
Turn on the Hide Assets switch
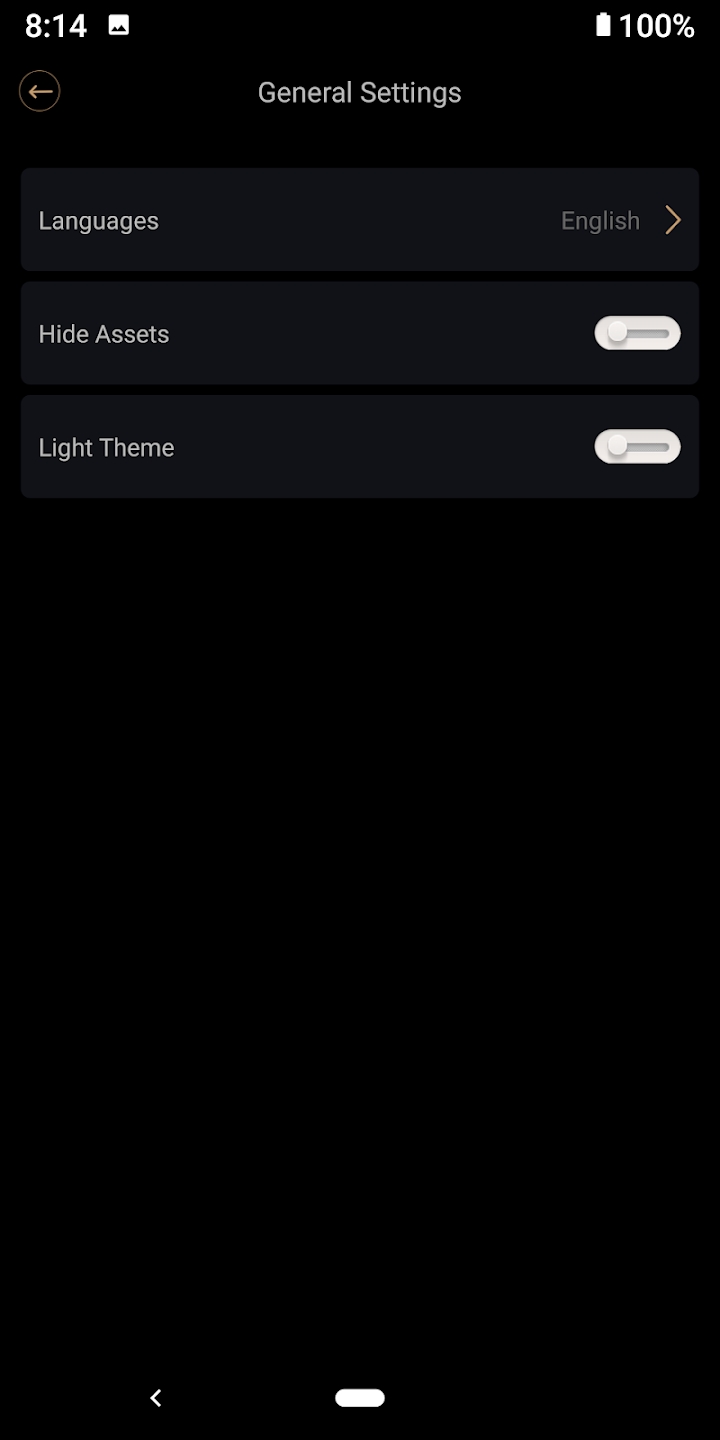(637, 333)
